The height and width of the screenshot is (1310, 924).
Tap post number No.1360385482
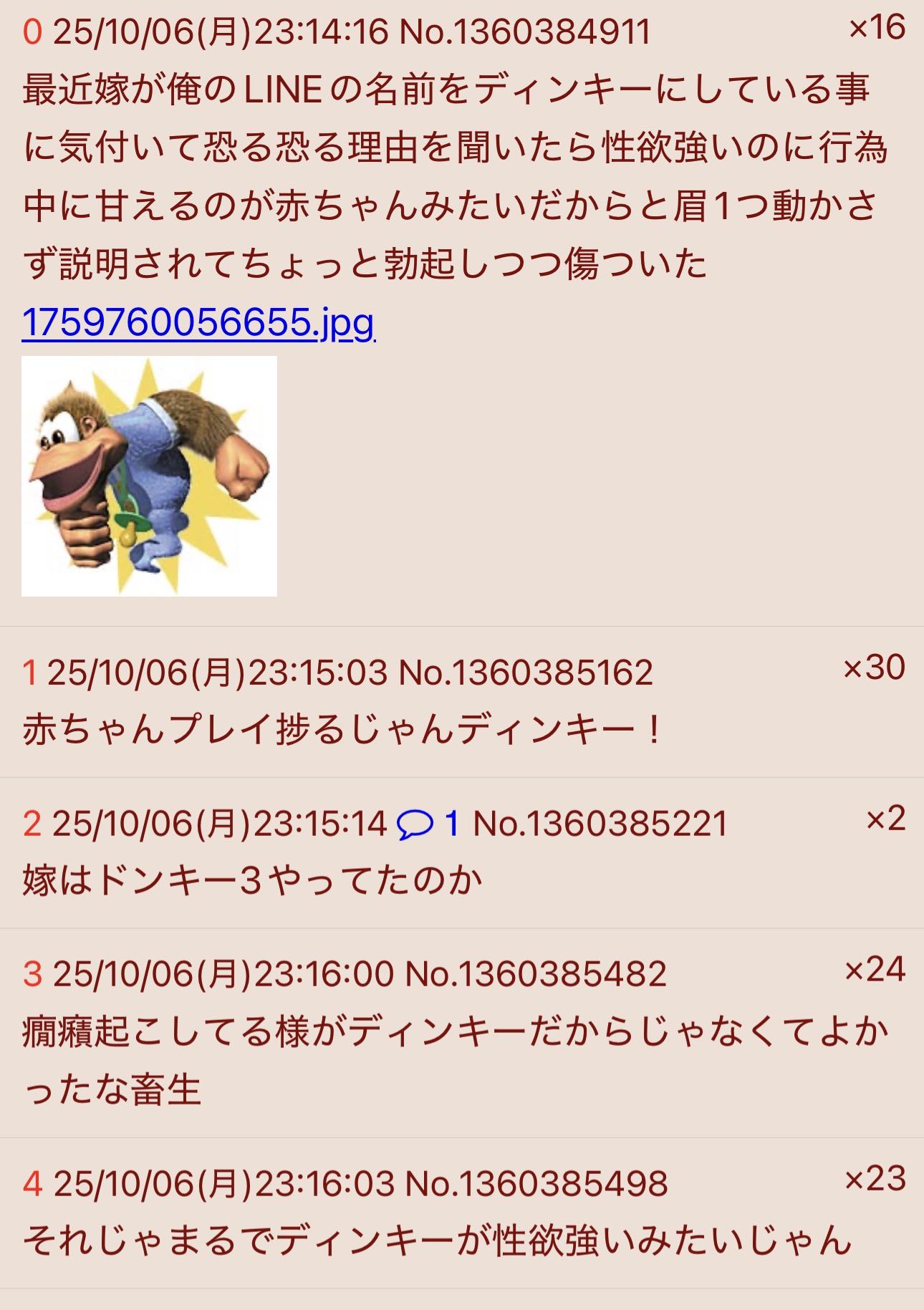(x=535, y=974)
